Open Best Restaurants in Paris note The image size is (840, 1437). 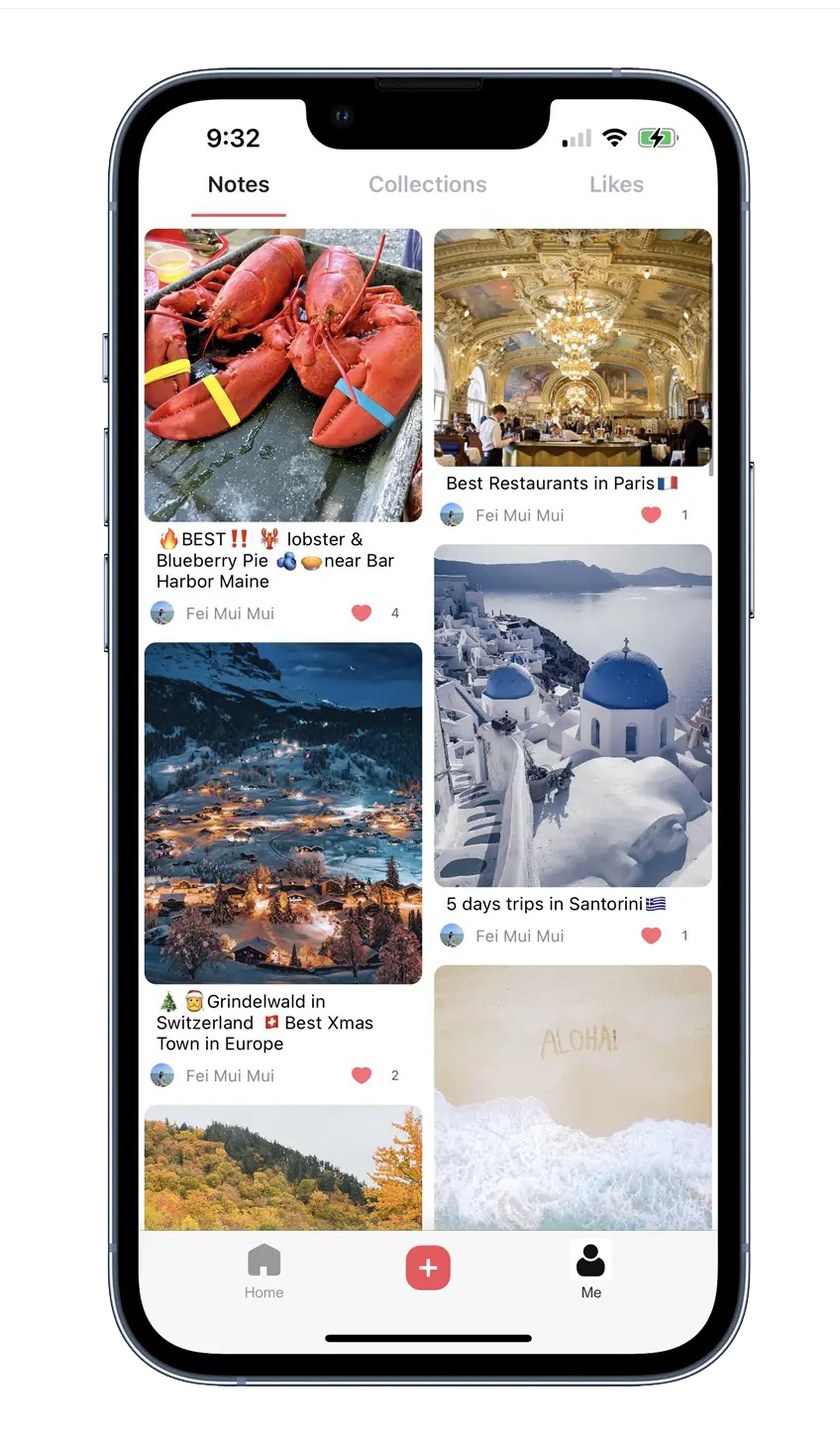coord(573,348)
